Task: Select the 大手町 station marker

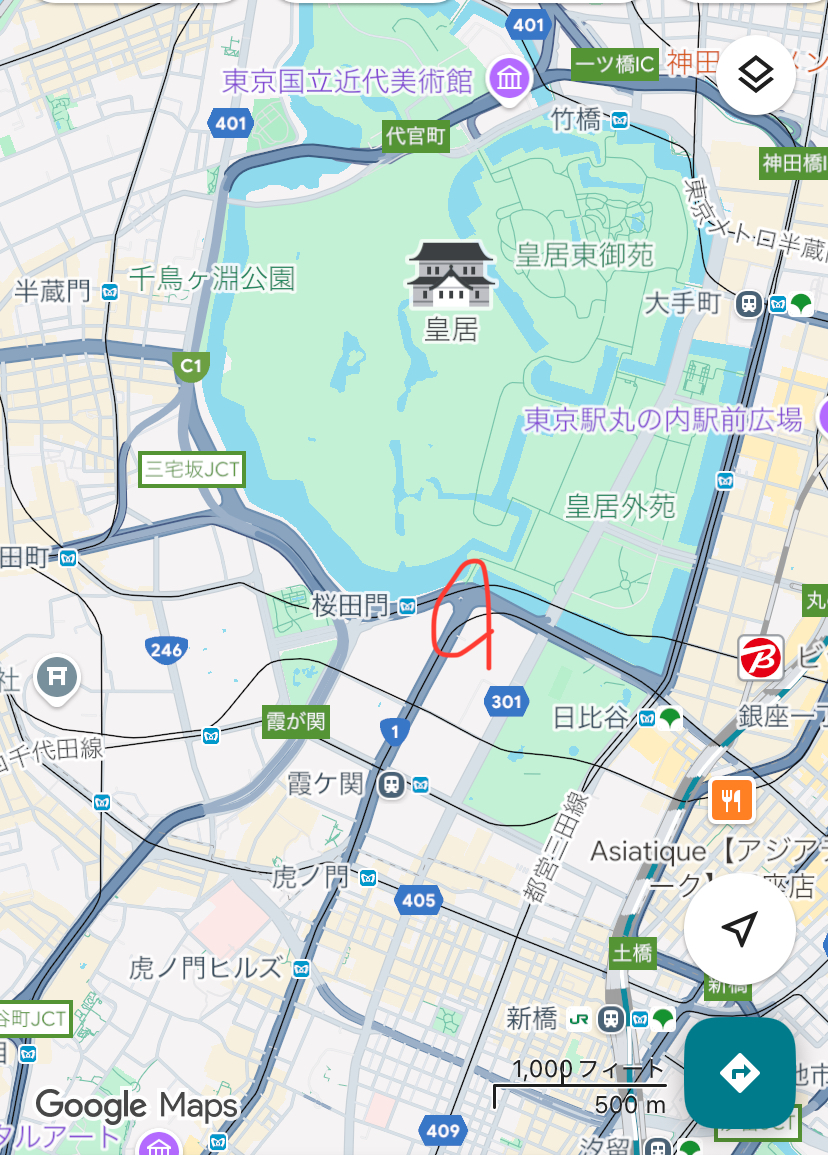Action: click(748, 304)
